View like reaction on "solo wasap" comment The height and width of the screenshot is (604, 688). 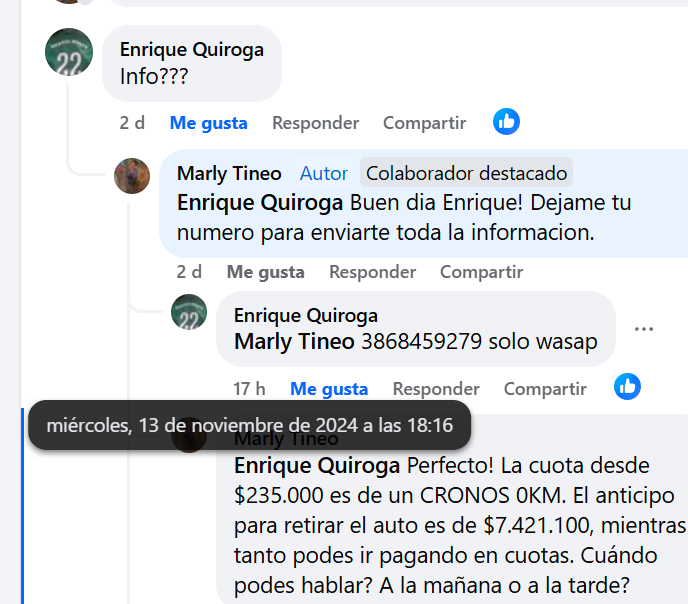coord(627,387)
